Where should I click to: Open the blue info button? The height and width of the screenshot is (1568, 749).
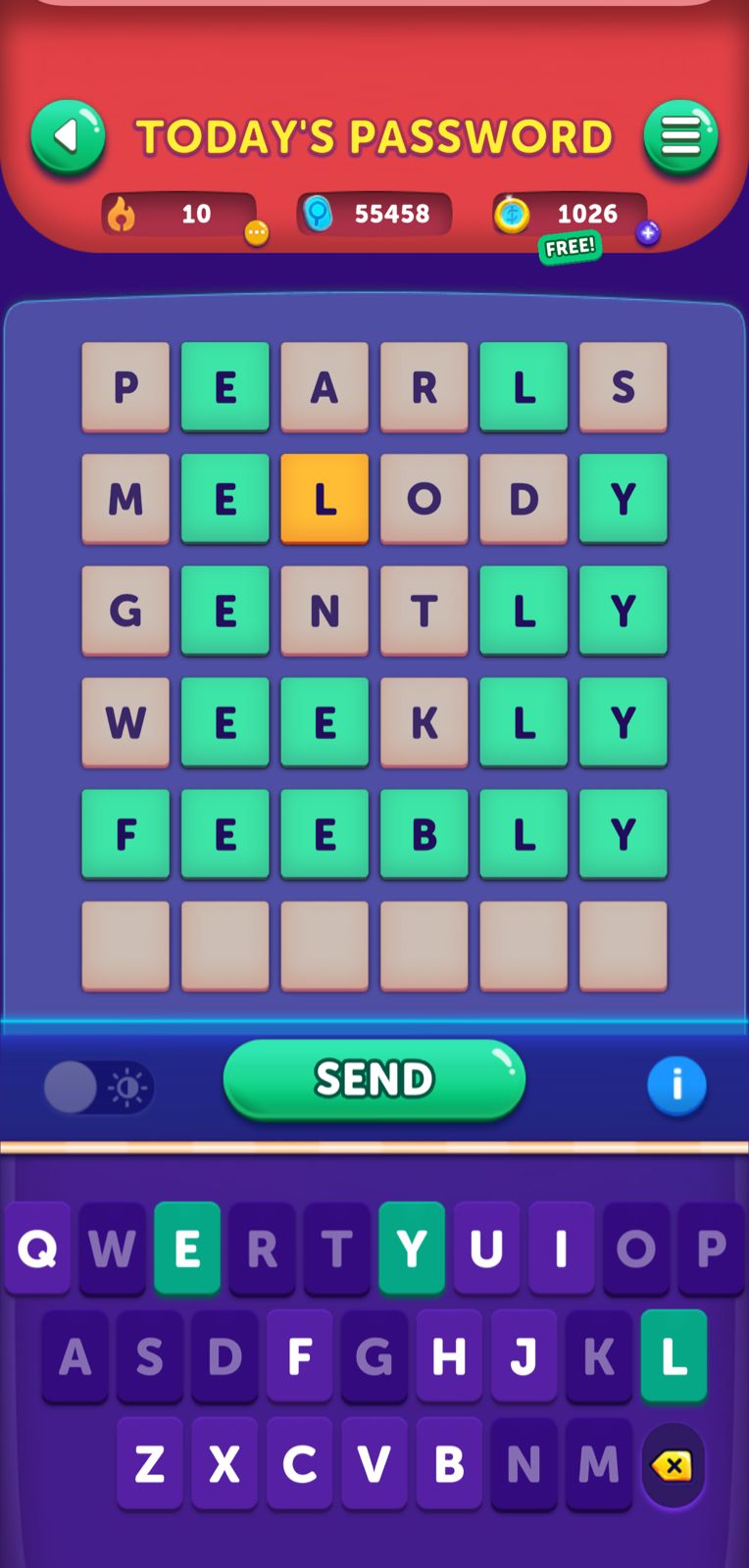pos(676,1086)
